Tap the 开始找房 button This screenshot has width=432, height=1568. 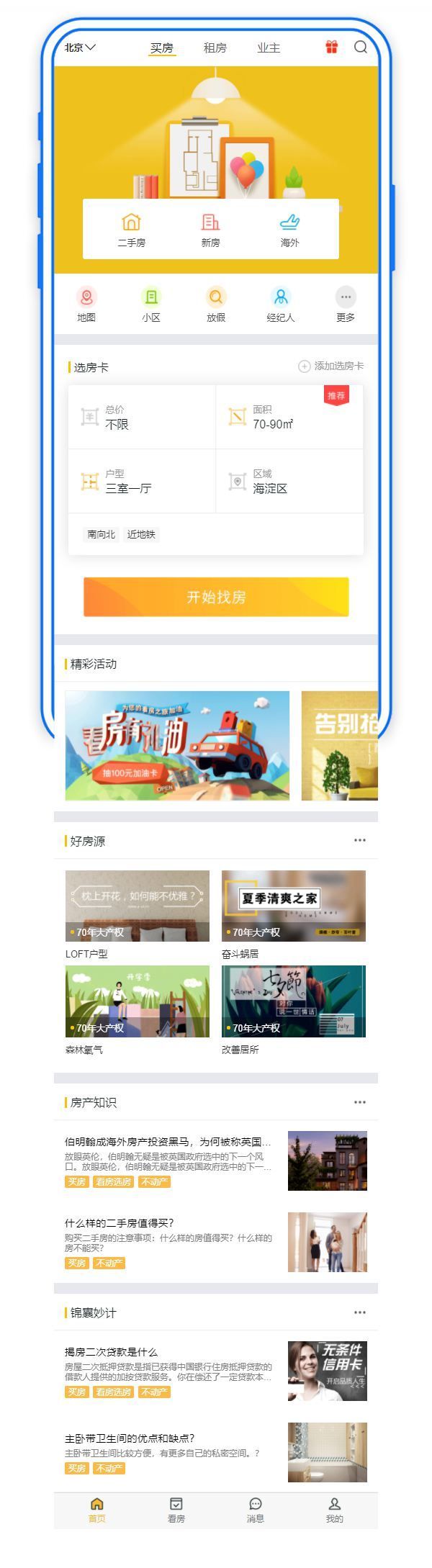216,597
